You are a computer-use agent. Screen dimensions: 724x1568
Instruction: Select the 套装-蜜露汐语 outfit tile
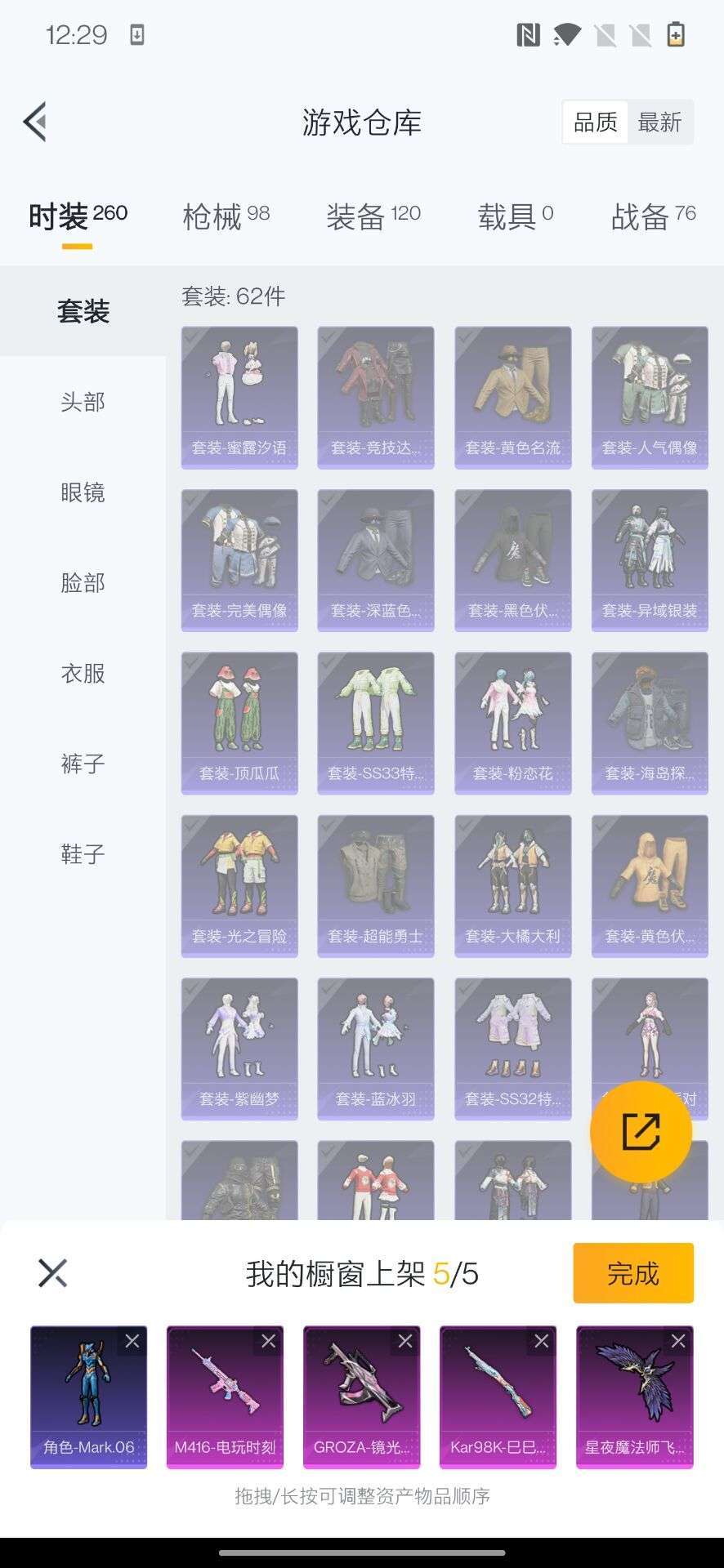(x=239, y=398)
